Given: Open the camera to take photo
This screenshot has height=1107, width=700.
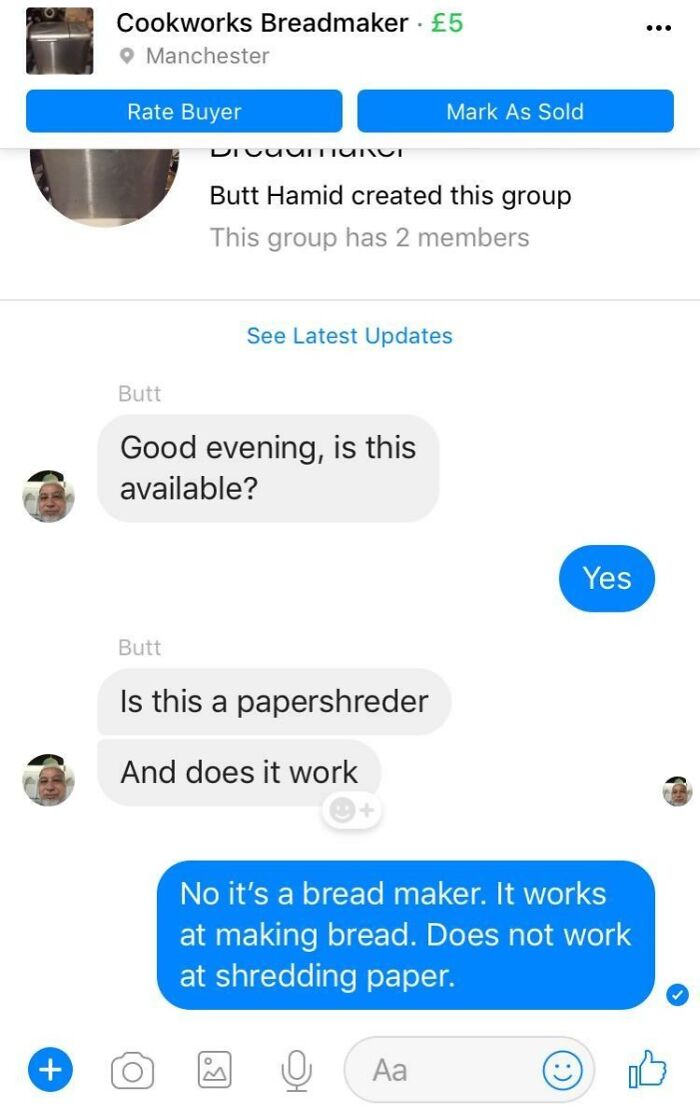Looking at the screenshot, I should coord(131,1071).
